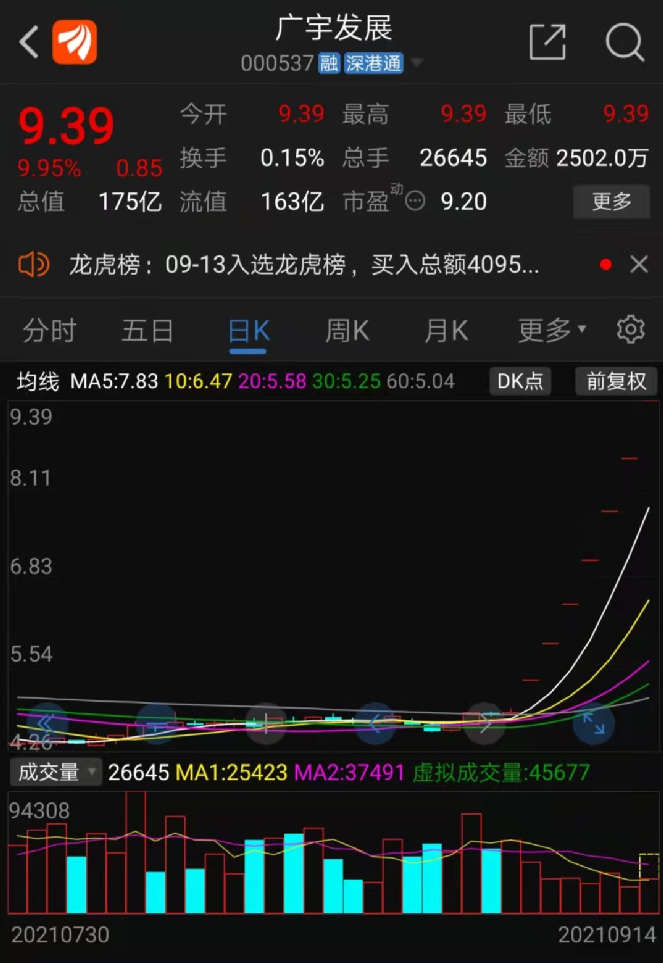
Task: Open the search magnifier
Action: (x=624, y=43)
